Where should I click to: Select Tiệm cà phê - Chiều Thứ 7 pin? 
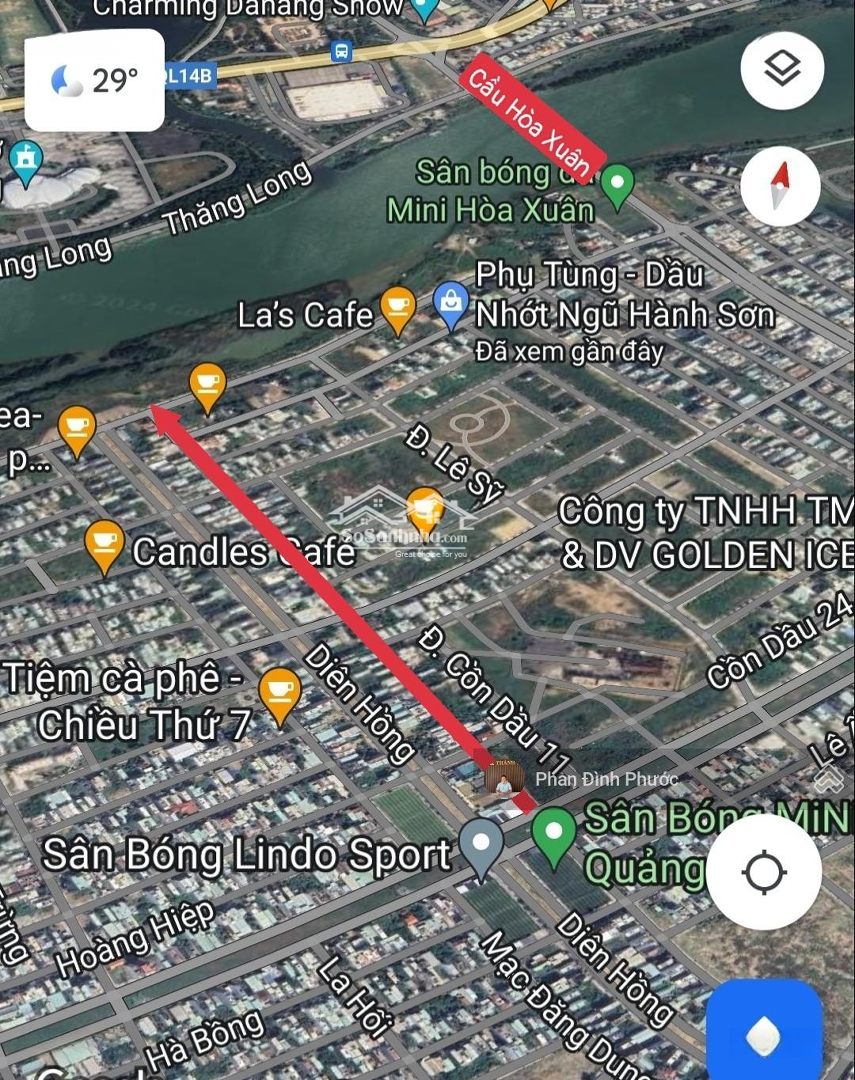pos(279,694)
